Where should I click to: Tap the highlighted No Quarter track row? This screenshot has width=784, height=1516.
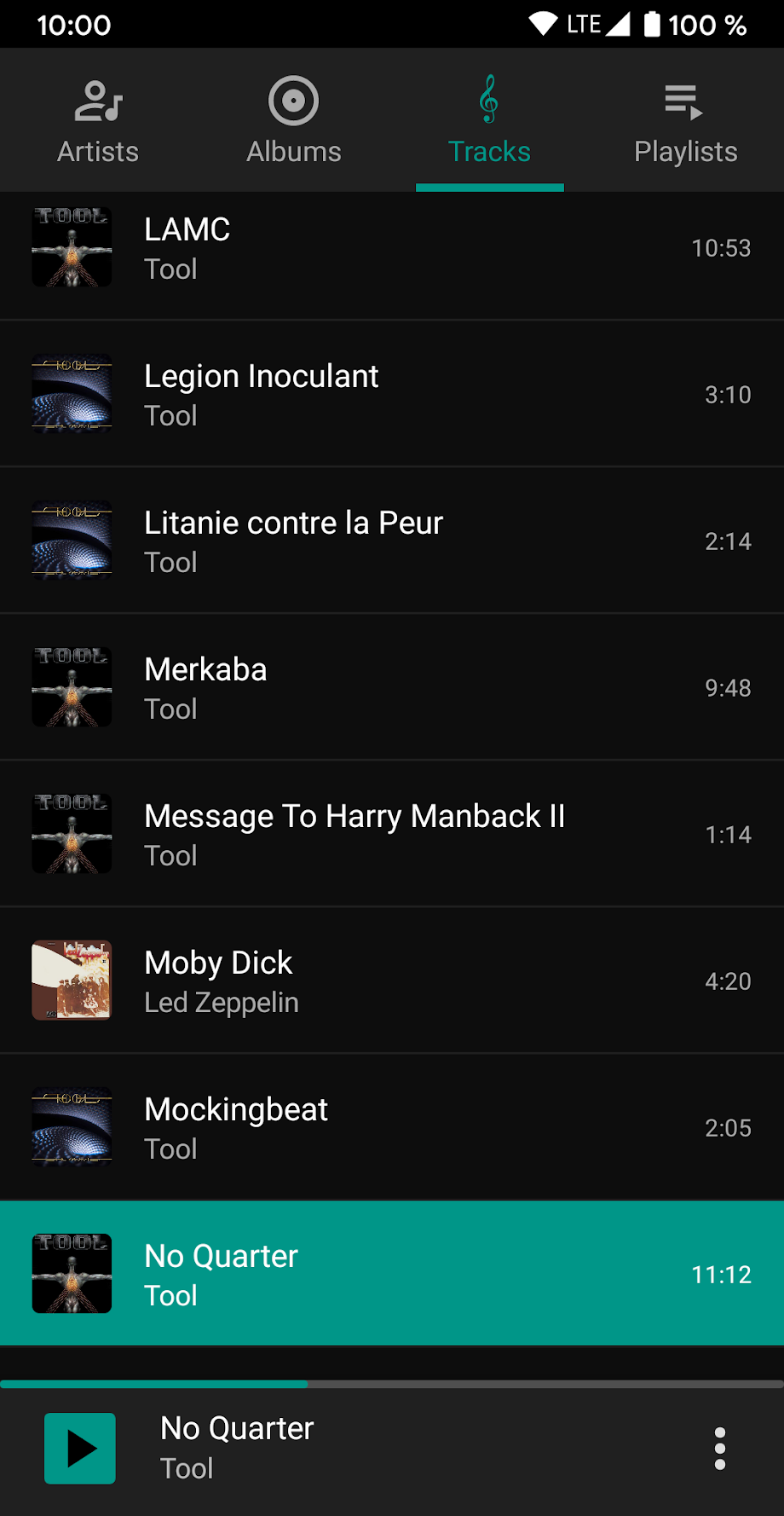(x=392, y=1274)
